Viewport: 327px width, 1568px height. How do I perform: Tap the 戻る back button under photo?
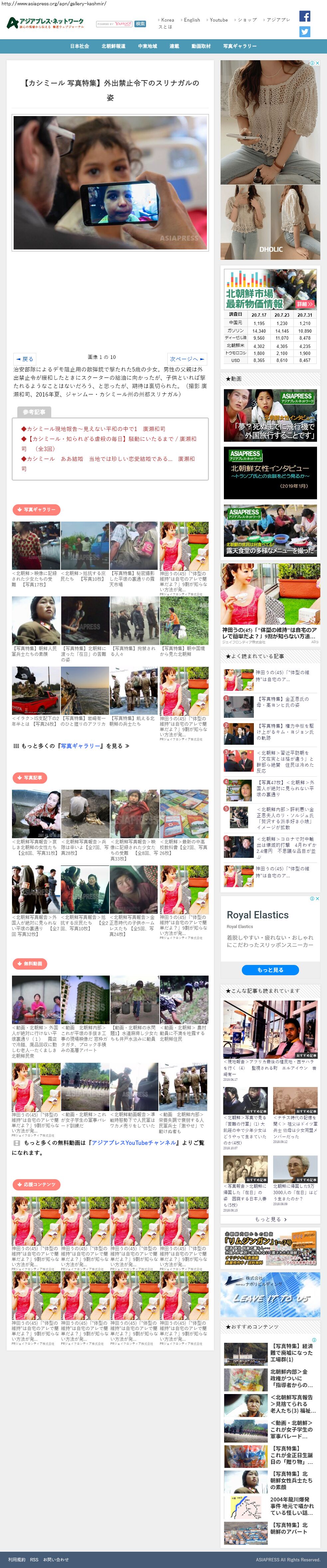(25, 359)
